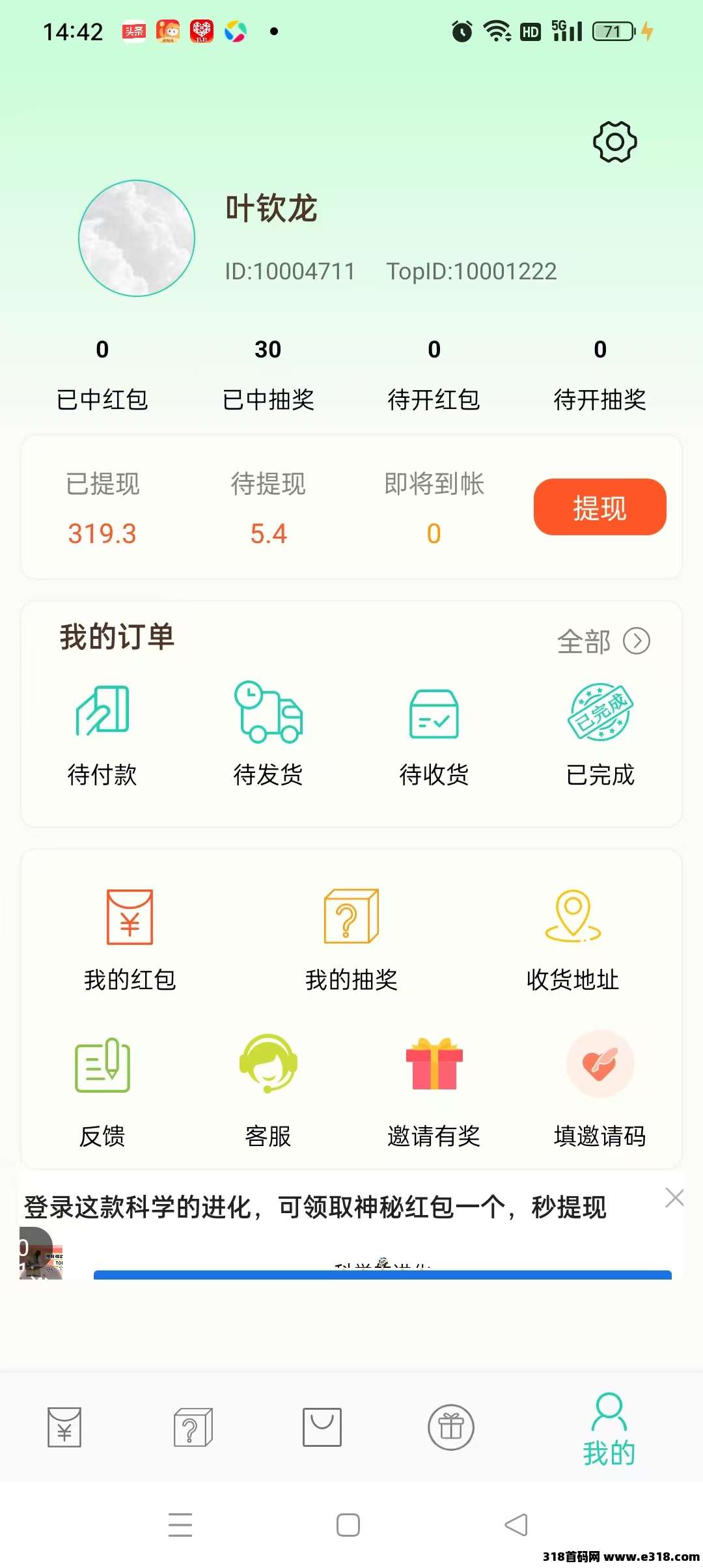The height and width of the screenshot is (1568, 703).
Task: View 全部 all orders
Action: point(585,640)
